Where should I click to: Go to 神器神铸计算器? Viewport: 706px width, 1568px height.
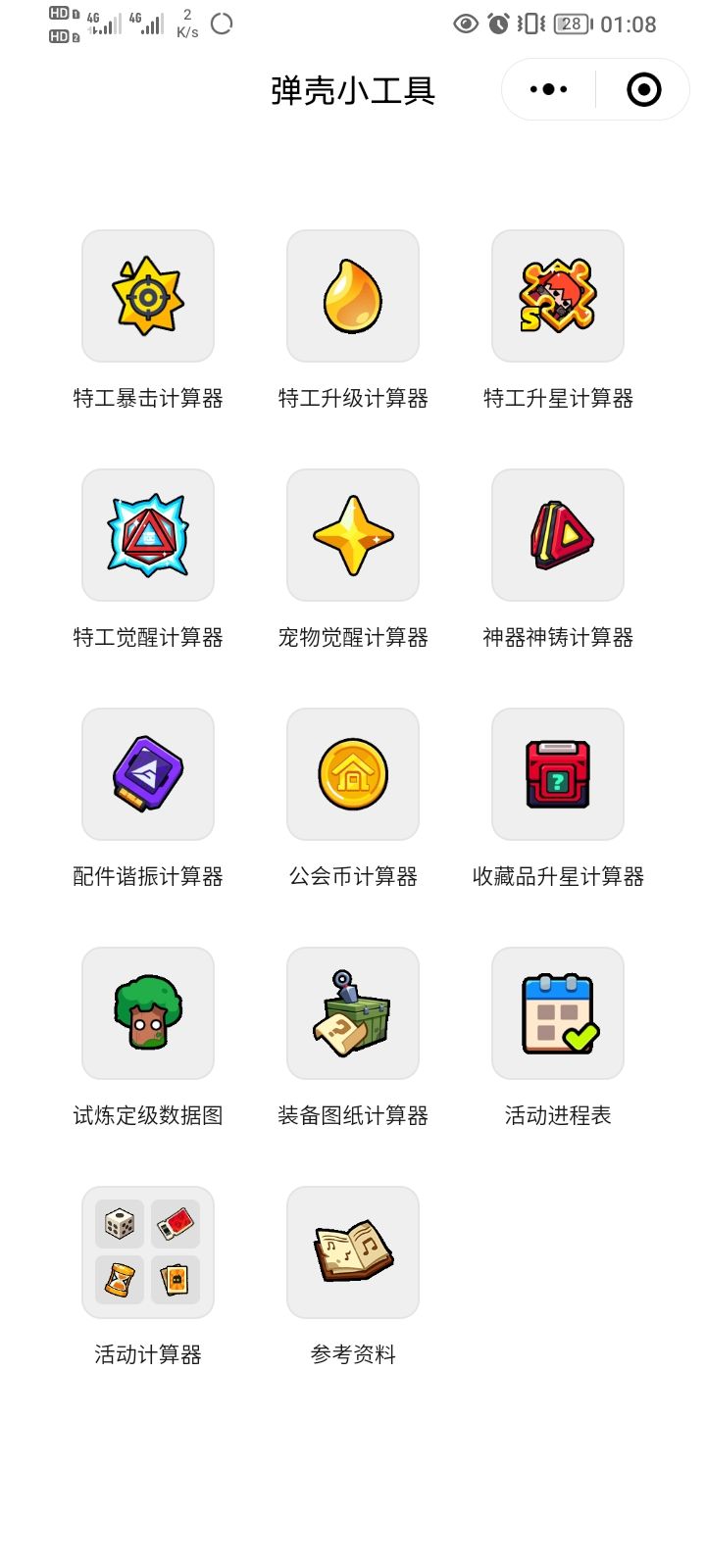pos(558,535)
